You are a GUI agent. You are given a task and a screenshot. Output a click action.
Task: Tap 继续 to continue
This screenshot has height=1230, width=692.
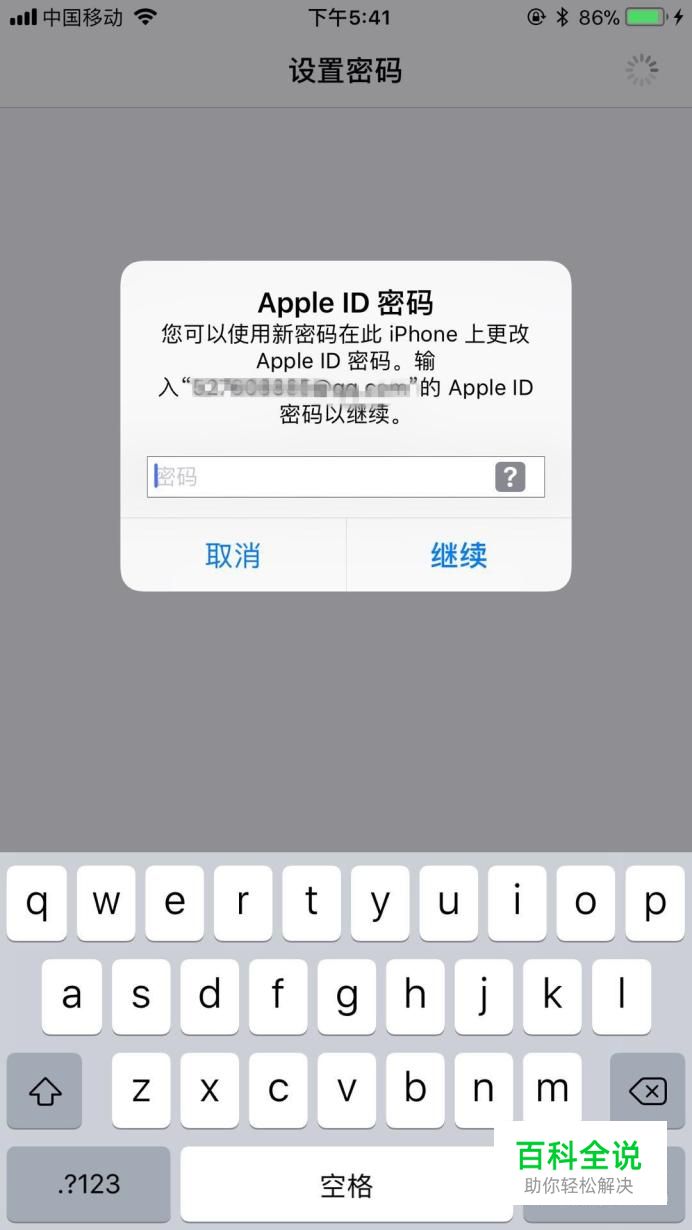459,555
